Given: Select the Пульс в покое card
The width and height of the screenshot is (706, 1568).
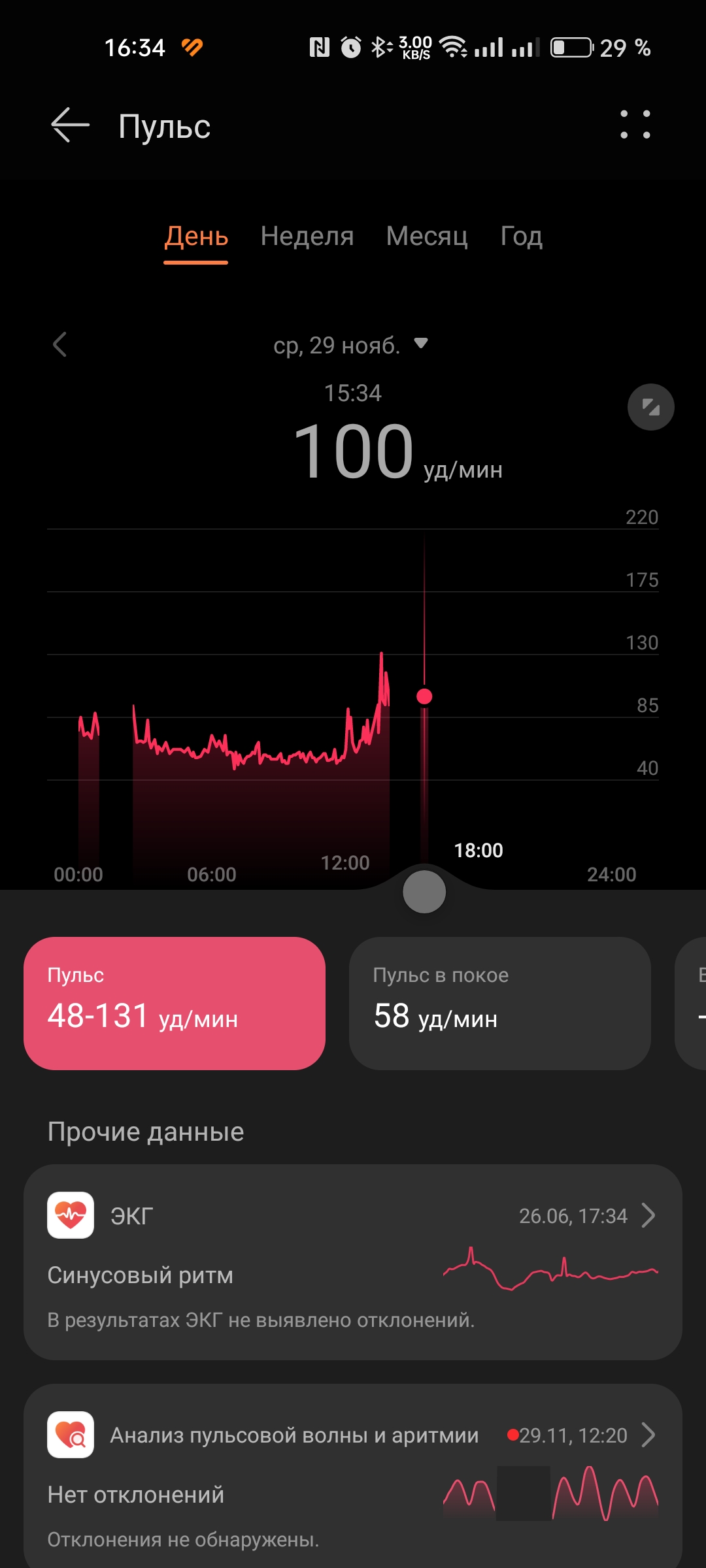Looking at the screenshot, I should coord(499,1003).
